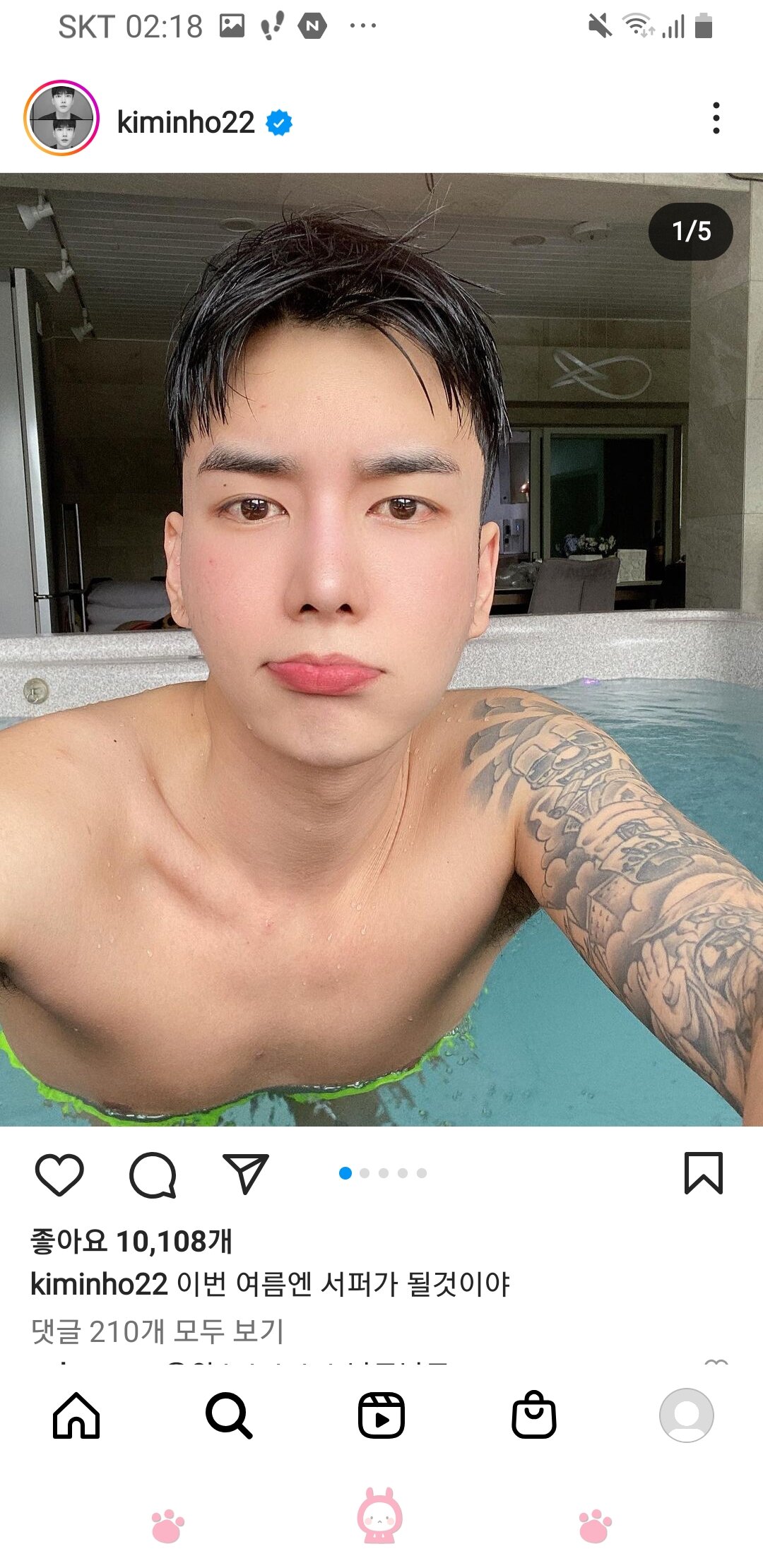Go to the Home tab
The height and width of the screenshot is (1568, 763).
[x=76, y=1415]
